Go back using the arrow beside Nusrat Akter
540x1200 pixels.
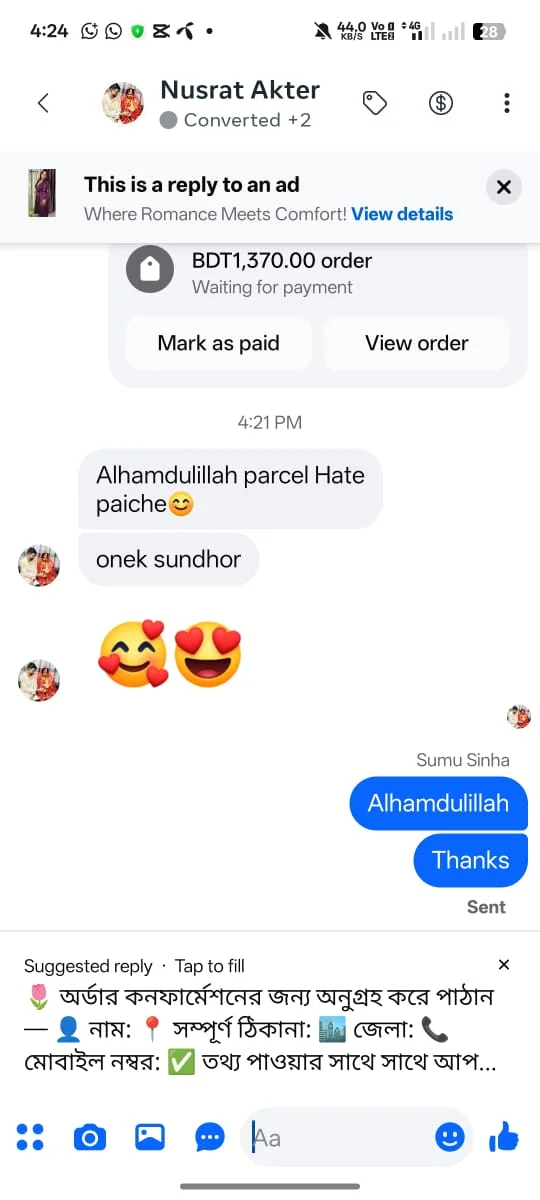pos(43,103)
